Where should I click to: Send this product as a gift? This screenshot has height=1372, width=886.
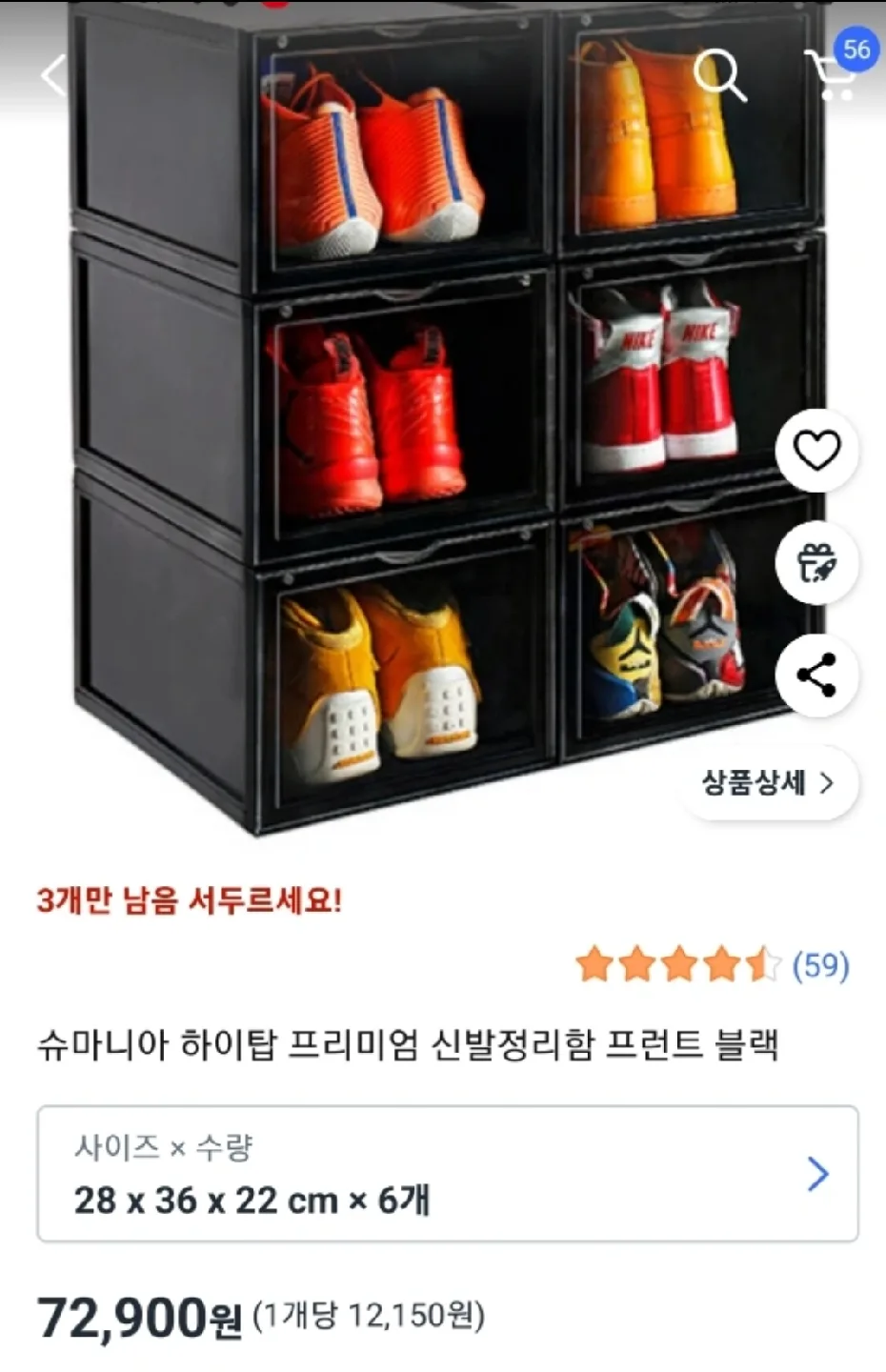816,562
